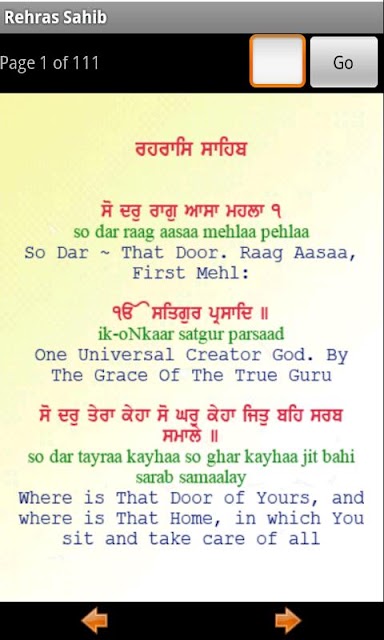Tap the Go button
The image size is (384, 640).
coord(344,62)
